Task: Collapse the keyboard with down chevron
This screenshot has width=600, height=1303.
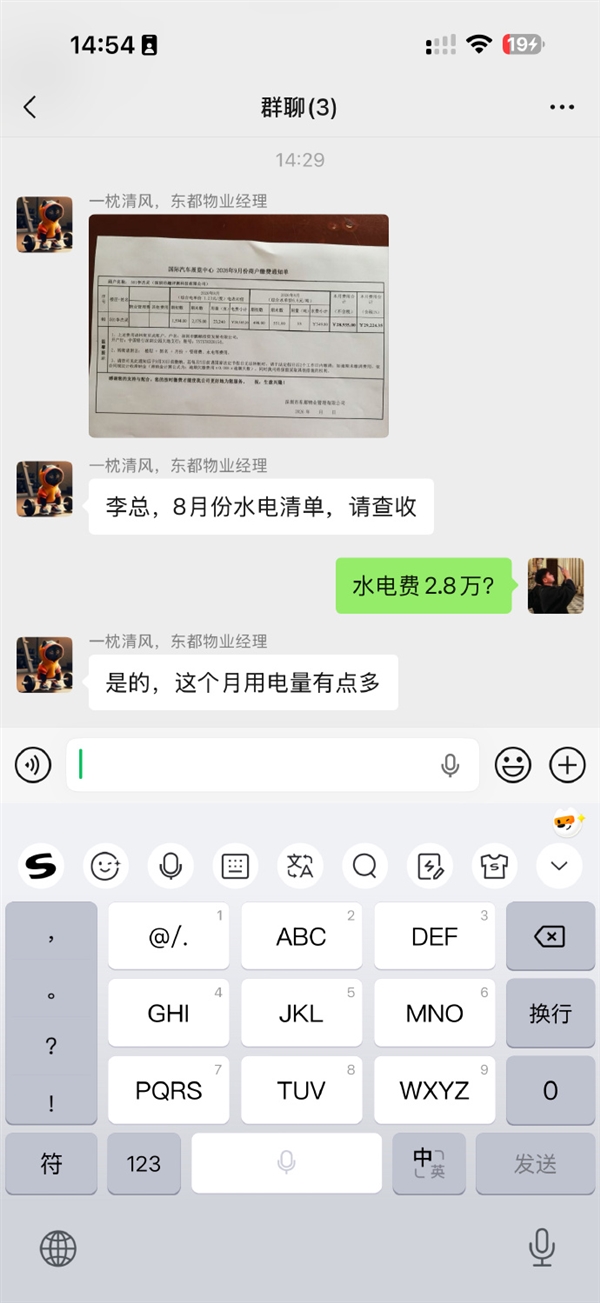Action: coord(559,866)
